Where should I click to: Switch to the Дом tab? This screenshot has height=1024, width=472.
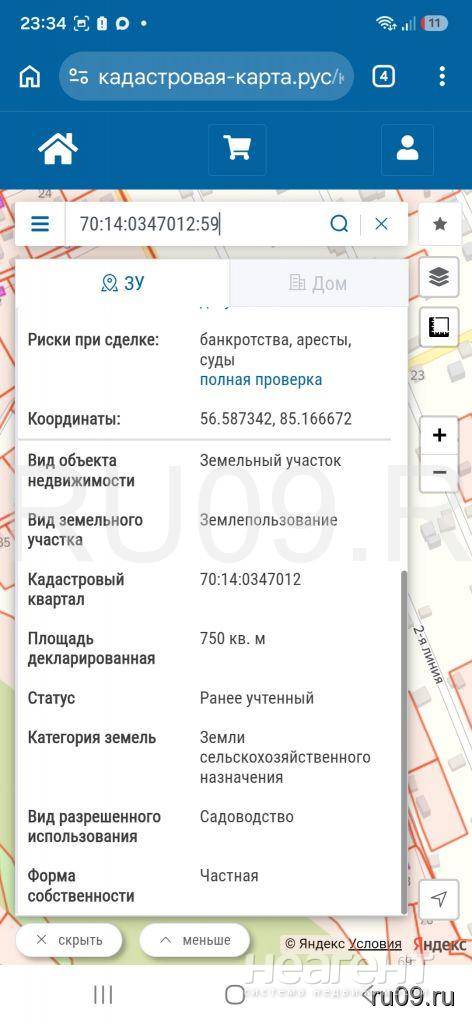319,283
